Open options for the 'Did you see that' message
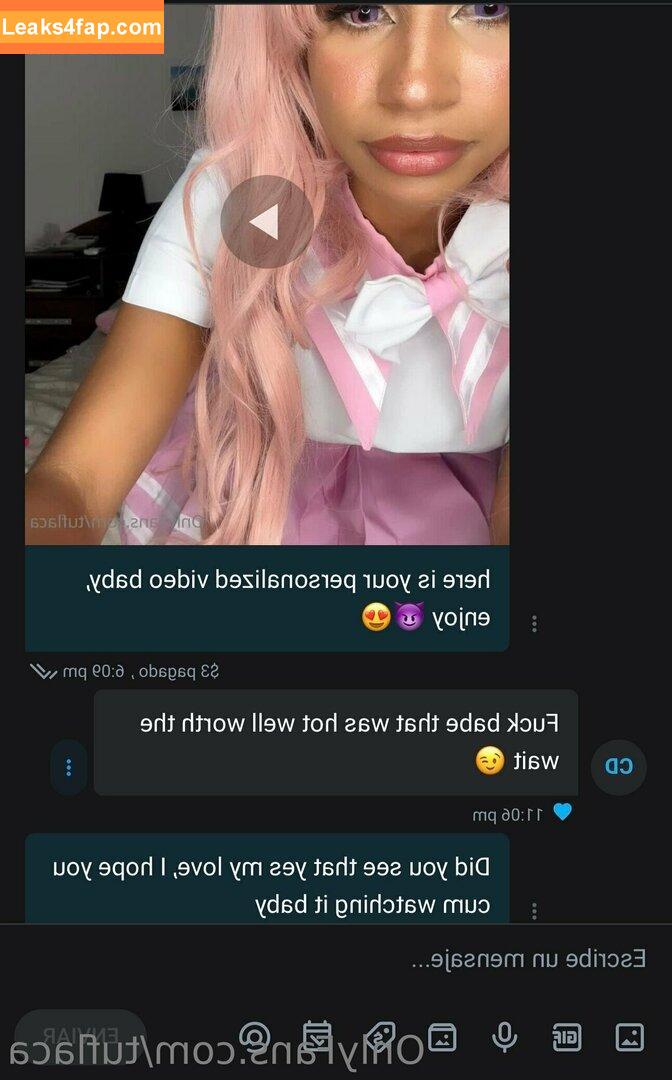This screenshot has height=1080, width=672. coord(535,910)
